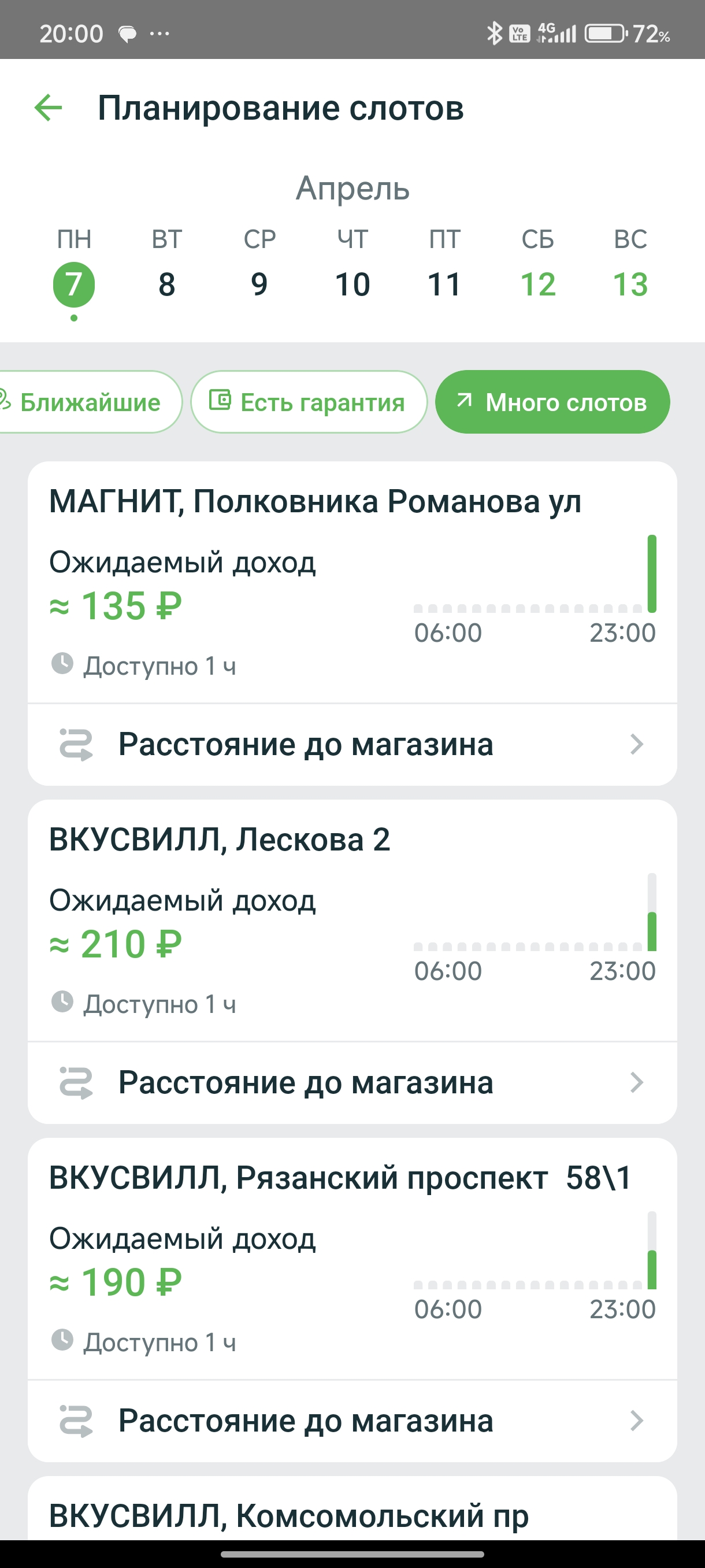The width and height of the screenshot is (705, 1568).
Task: Apply the Есть гарантия filter chip
Action: [x=309, y=402]
